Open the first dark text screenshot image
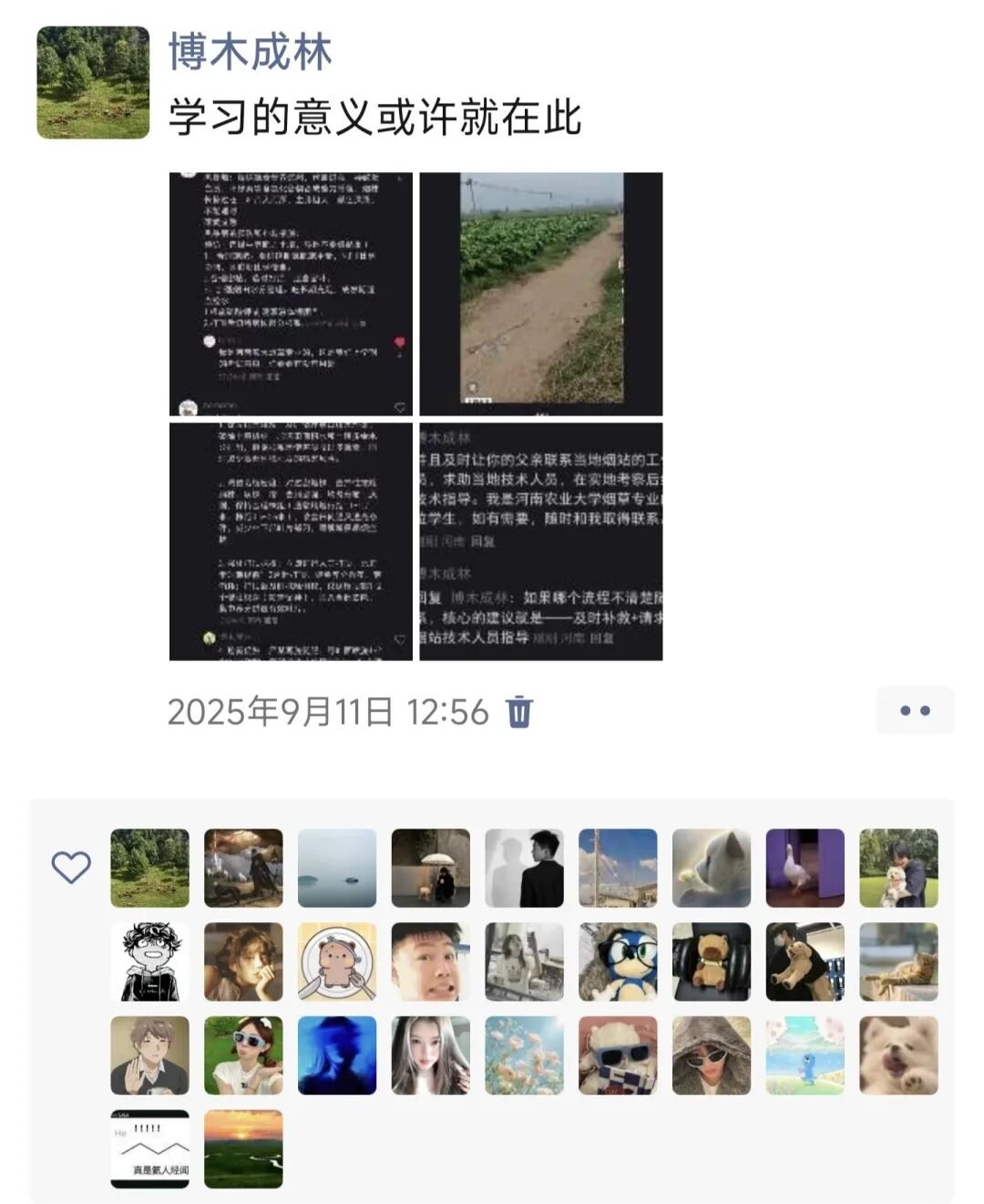Image resolution: width=984 pixels, height=1204 pixels. tap(291, 293)
